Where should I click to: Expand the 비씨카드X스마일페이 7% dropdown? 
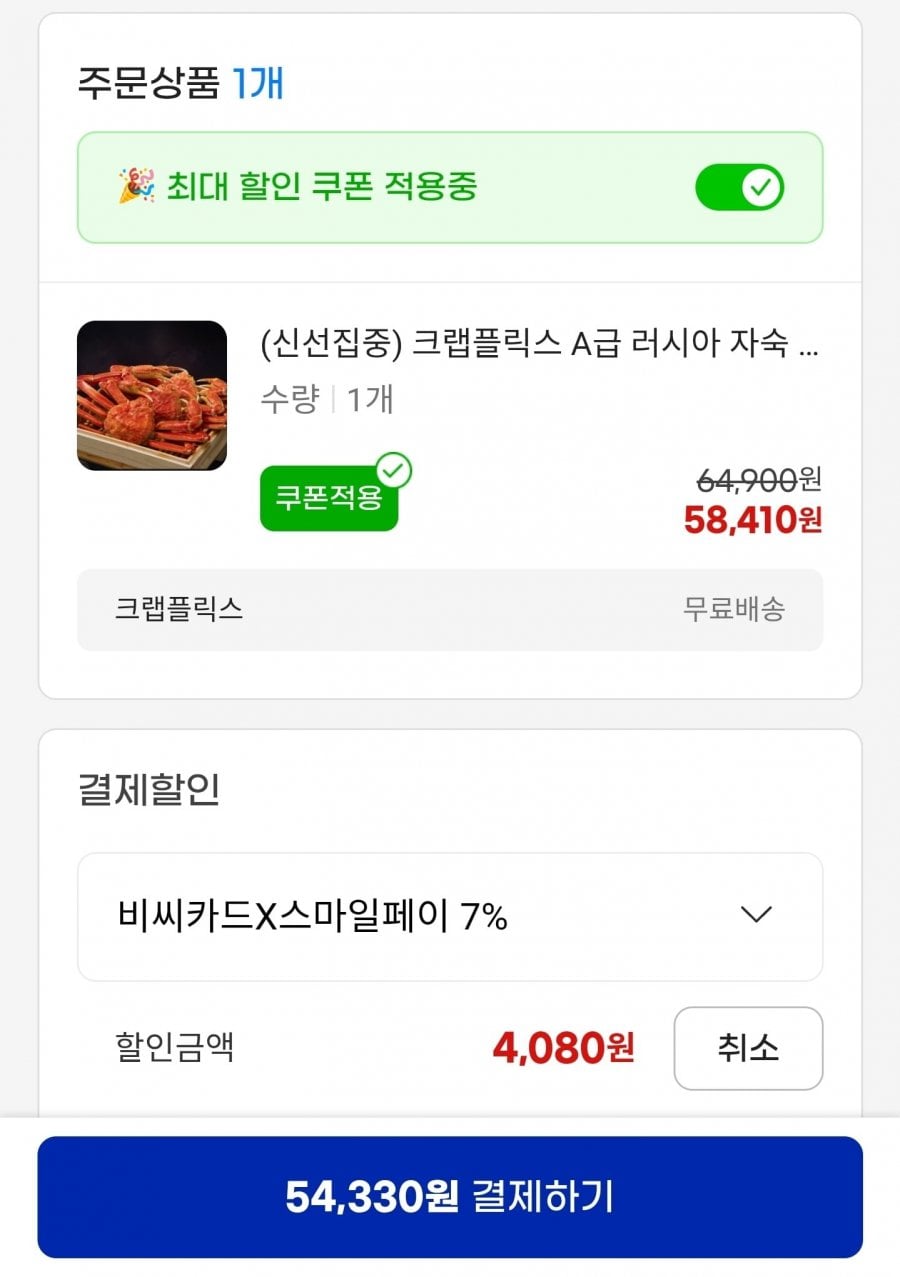(450, 916)
